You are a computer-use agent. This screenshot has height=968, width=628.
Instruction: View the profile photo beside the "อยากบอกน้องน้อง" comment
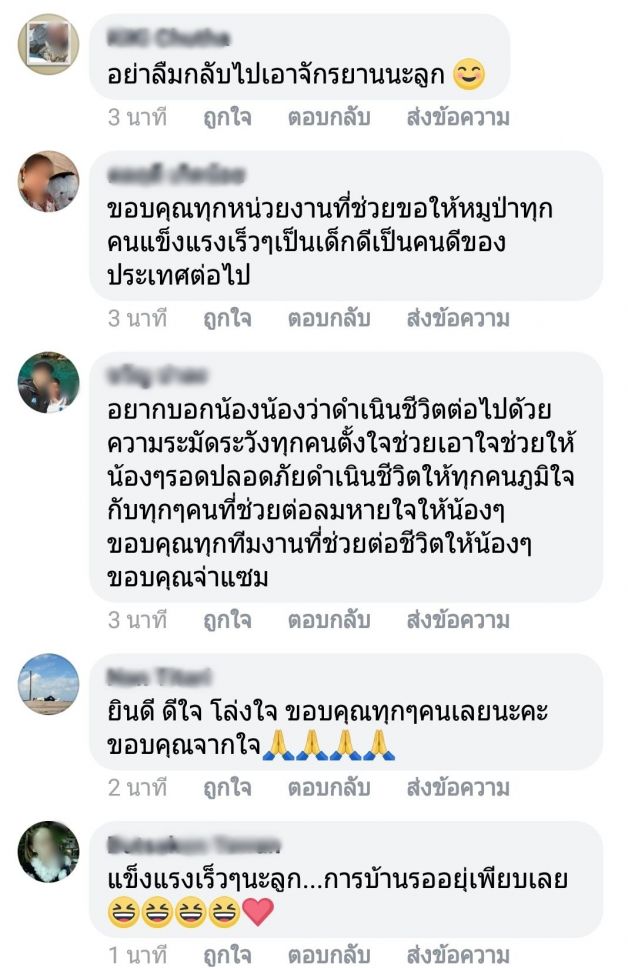pyautogui.click(x=48, y=382)
